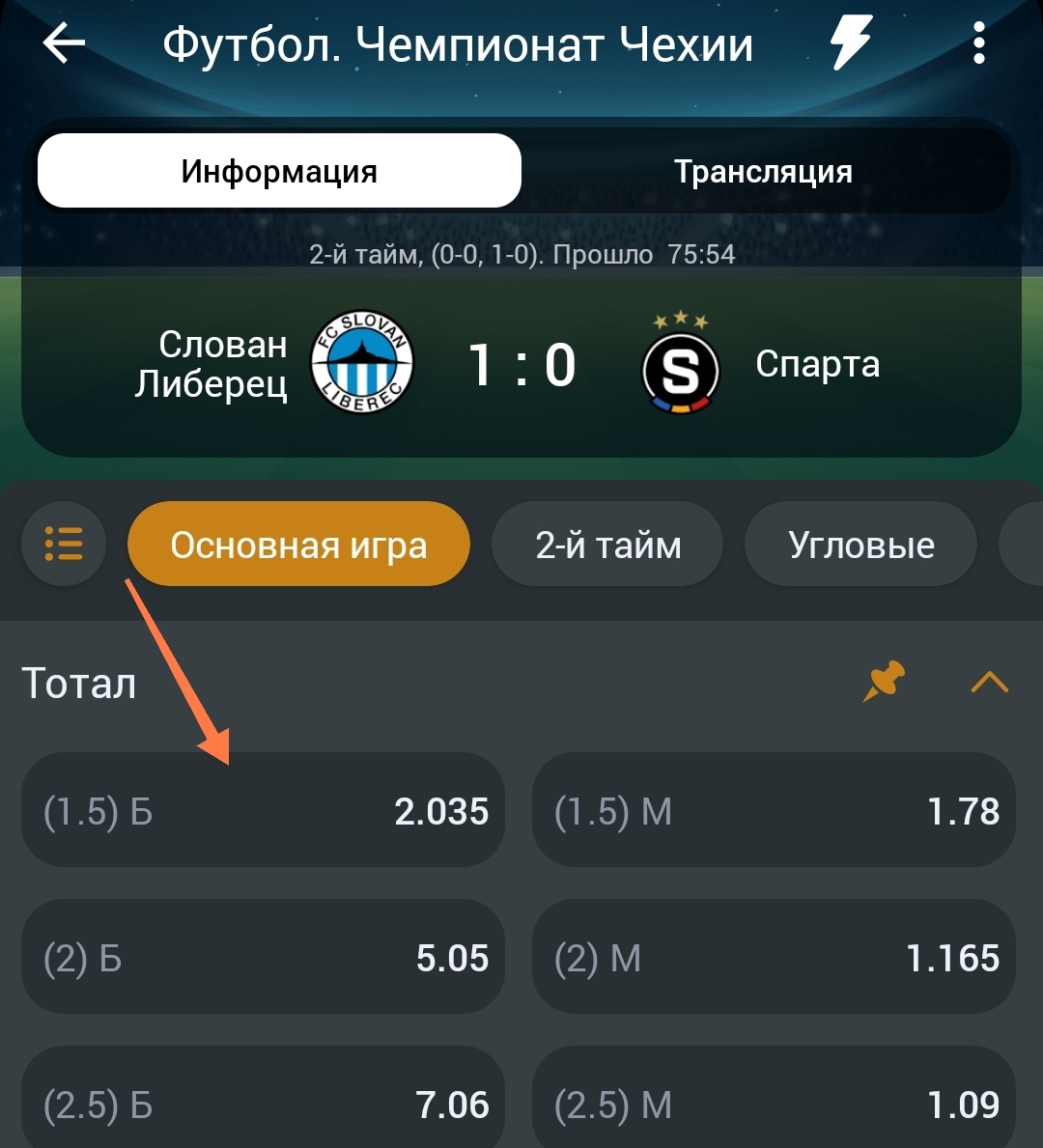The height and width of the screenshot is (1148, 1043).
Task: Select the Угловые chip
Action: click(860, 545)
